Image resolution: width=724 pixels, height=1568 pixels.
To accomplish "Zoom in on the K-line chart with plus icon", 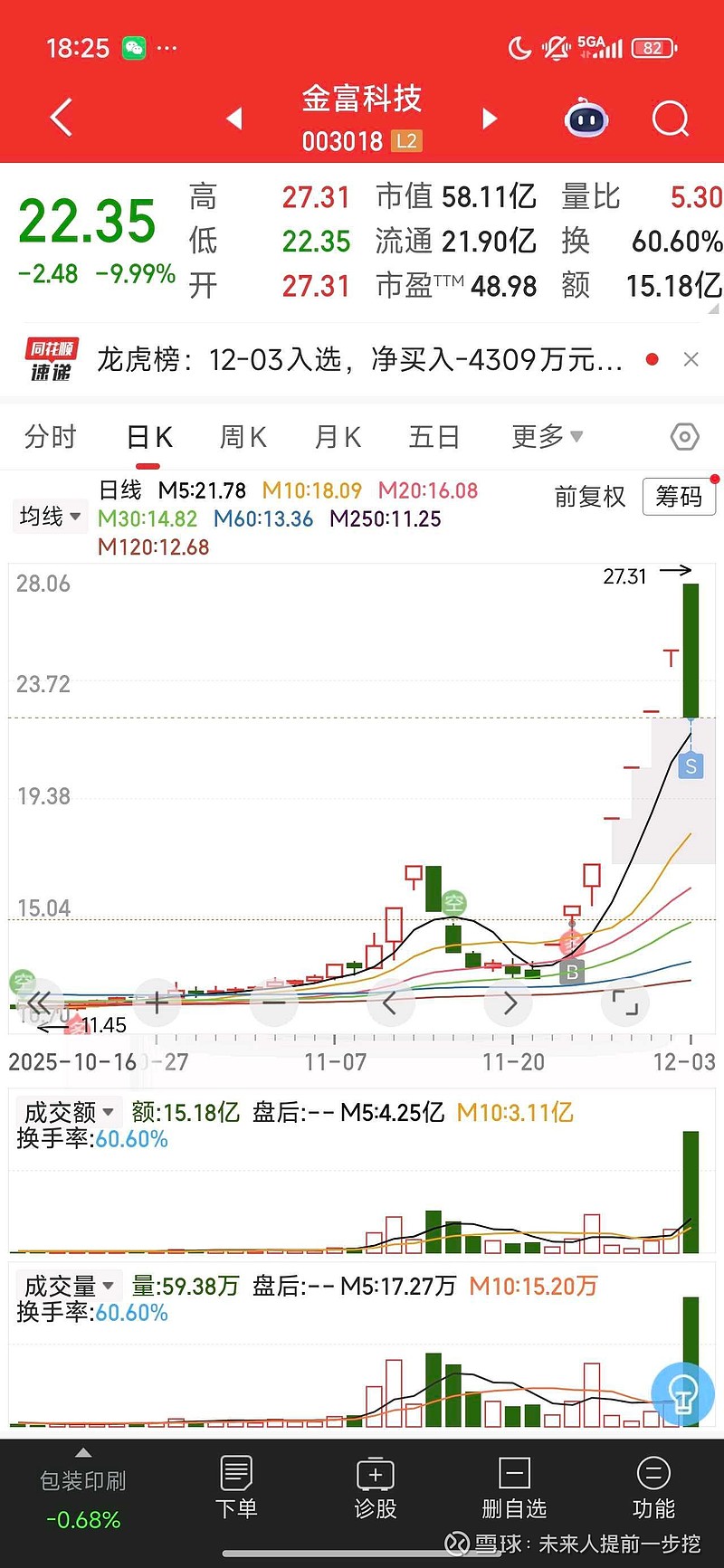I will point(157,1003).
